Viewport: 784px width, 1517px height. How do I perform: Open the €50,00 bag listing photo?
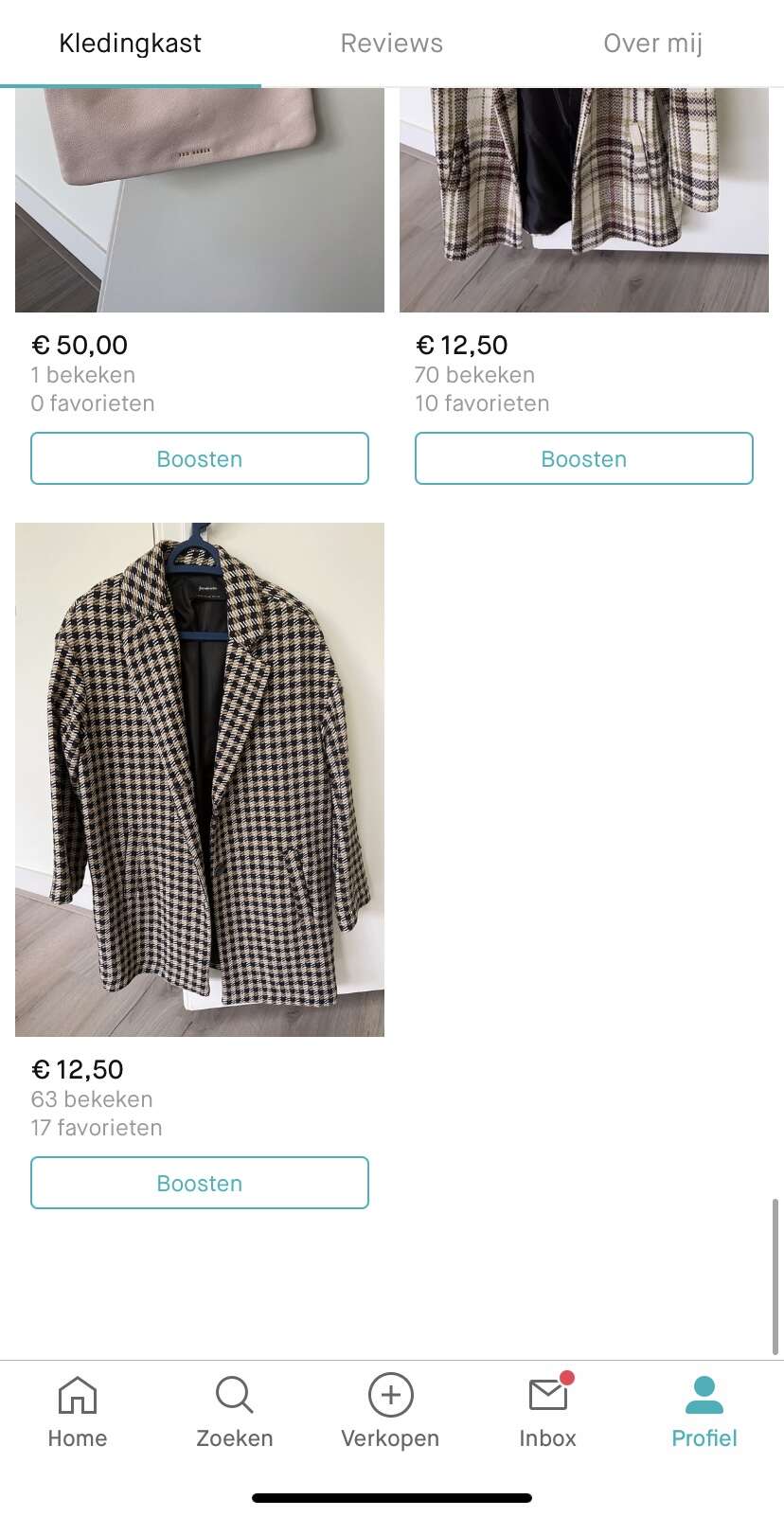[200, 200]
